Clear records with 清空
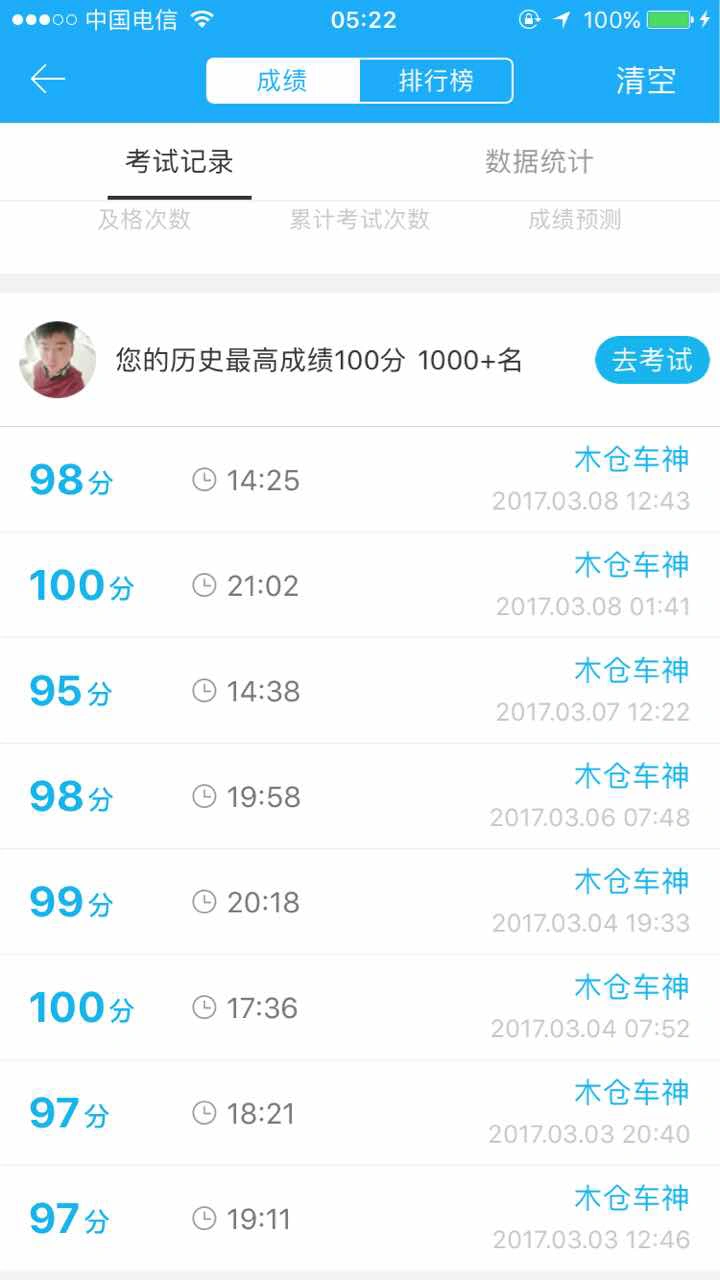Screen dimensions: 720x1280 pos(646,81)
